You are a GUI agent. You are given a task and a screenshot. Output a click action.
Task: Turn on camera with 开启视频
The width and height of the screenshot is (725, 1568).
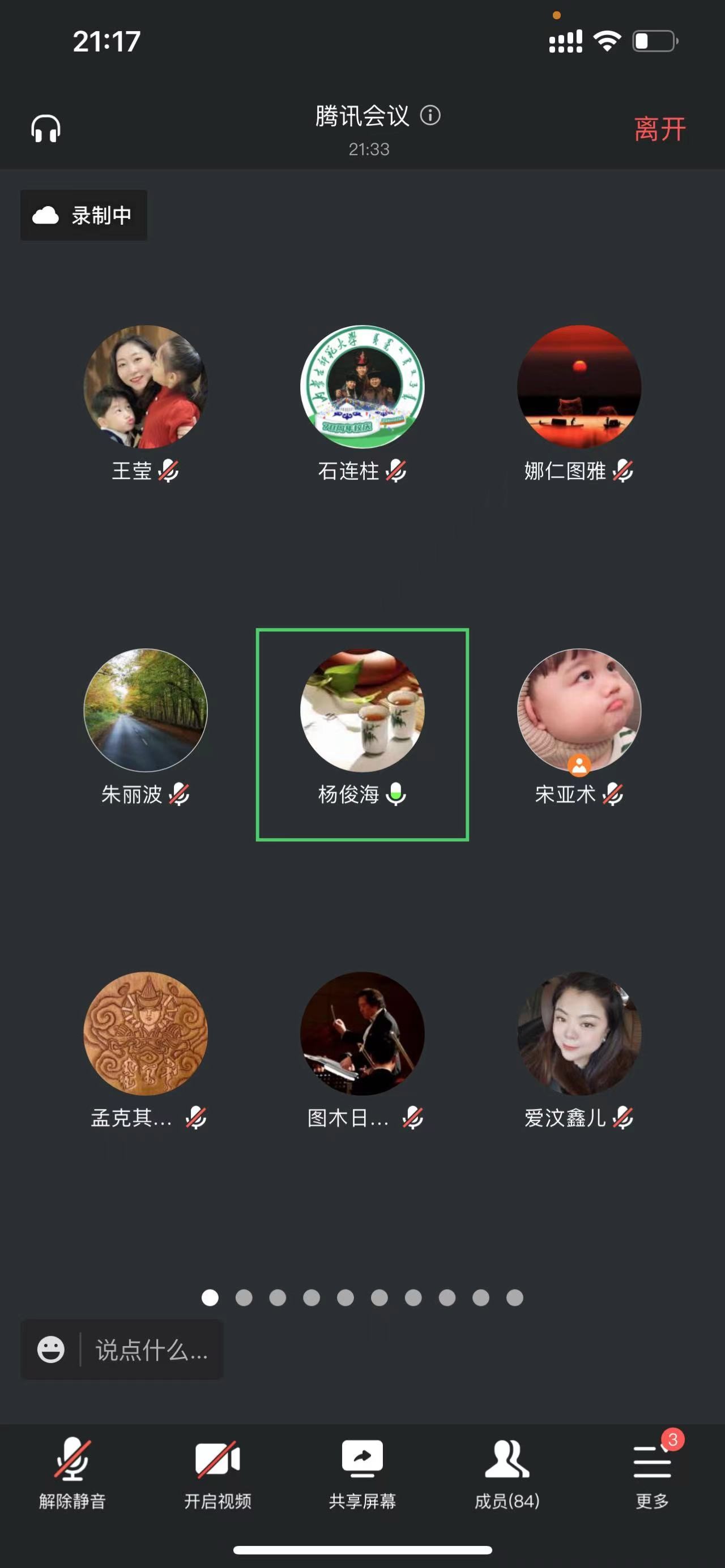point(217,1473)
